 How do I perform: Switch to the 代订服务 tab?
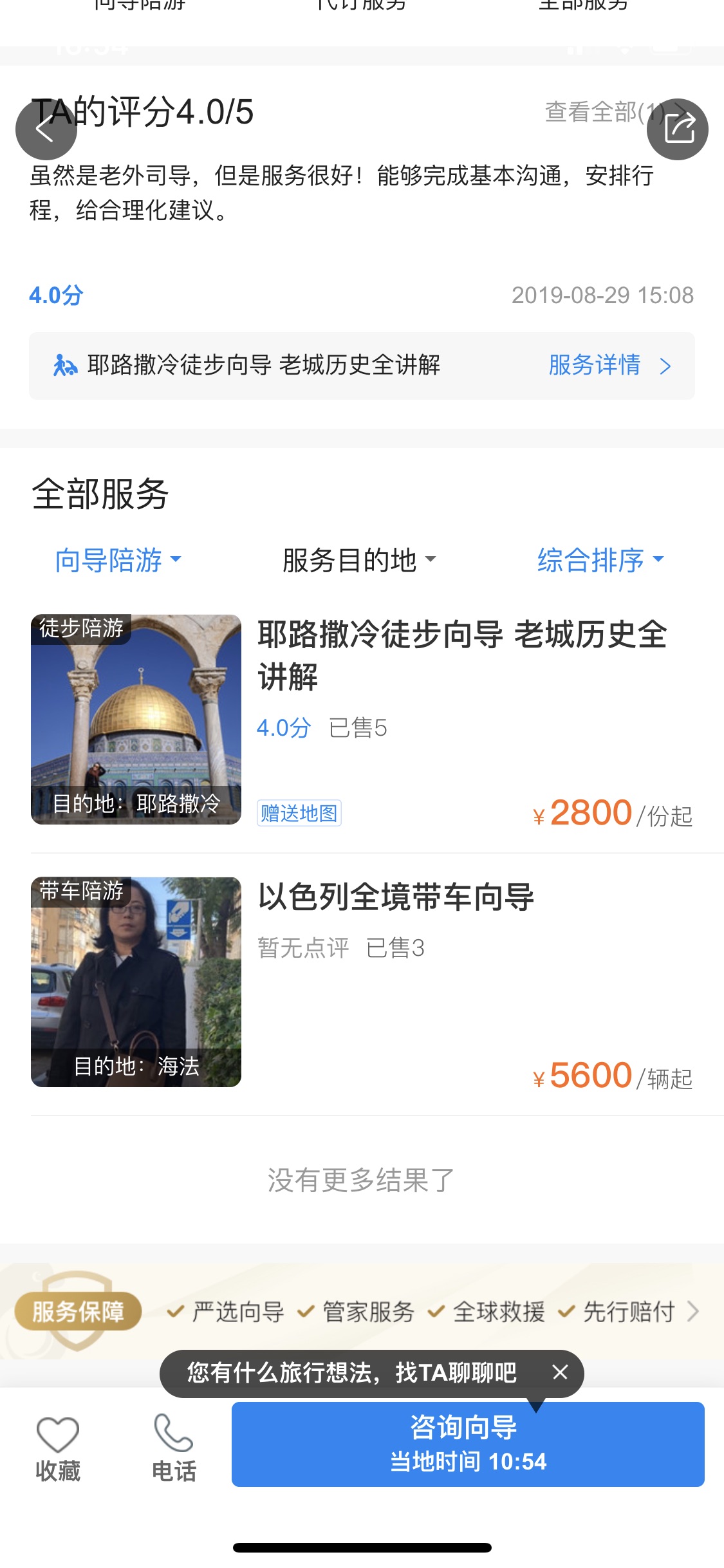tap(361, 5)
